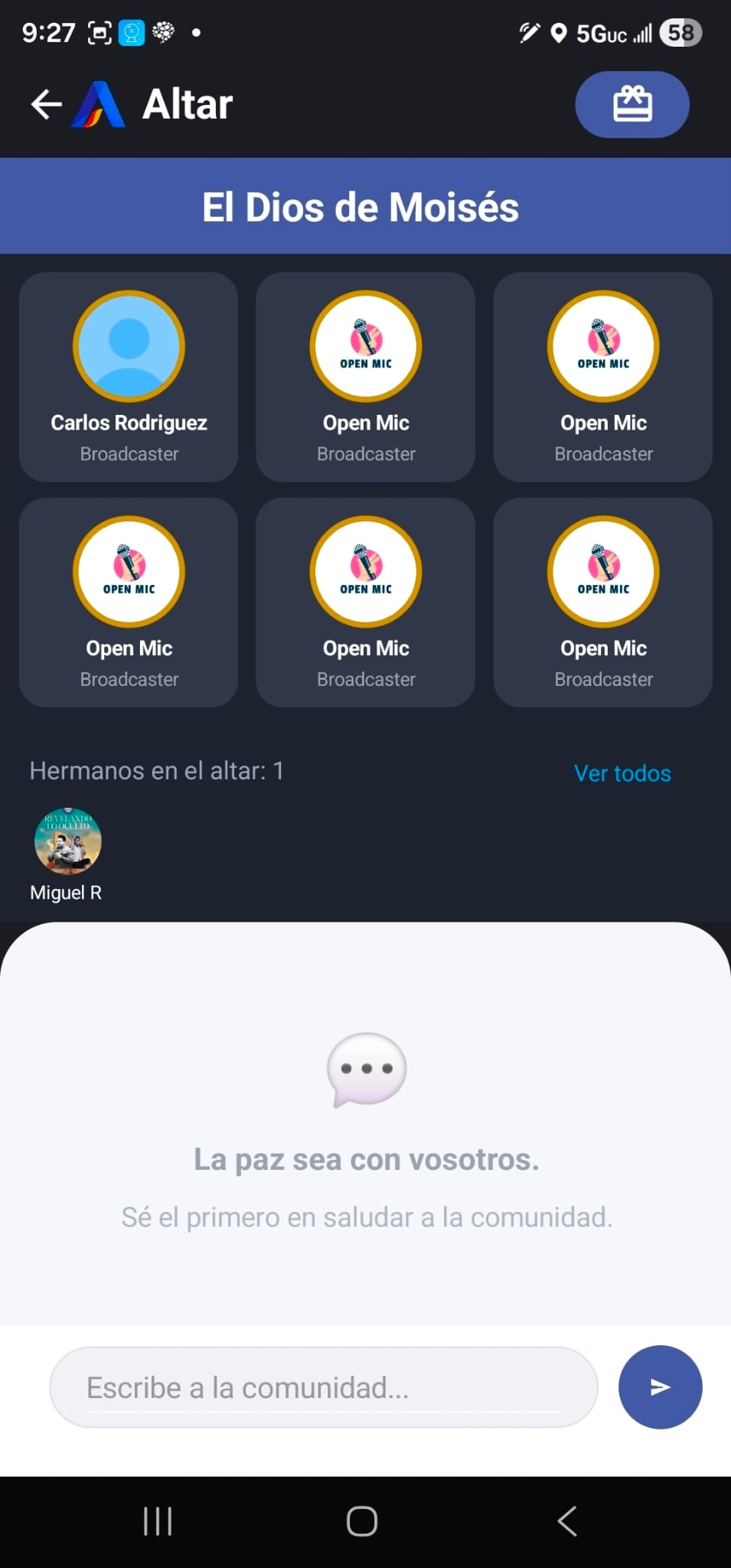This screenshot has width=731, height=1568.
Task: Select the Open Mic seat at bottom right
Action: coord(602,572)
